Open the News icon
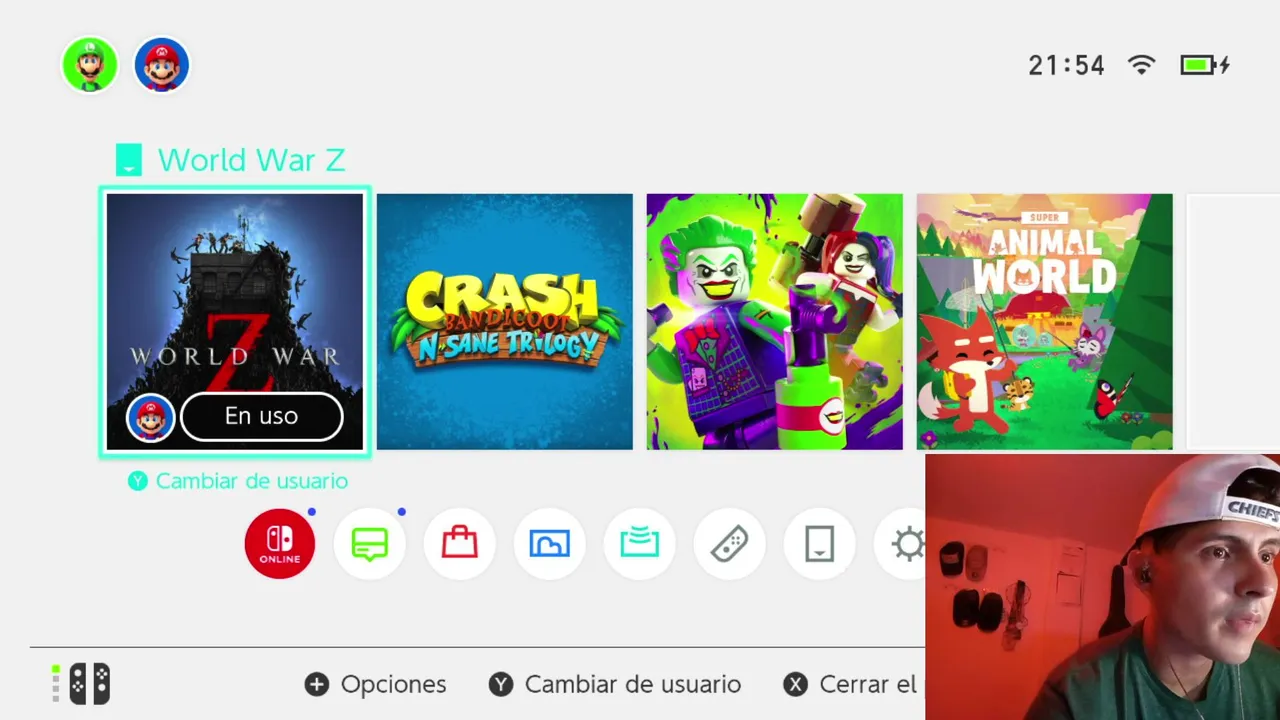The image size is (1280, 720). 369,544
